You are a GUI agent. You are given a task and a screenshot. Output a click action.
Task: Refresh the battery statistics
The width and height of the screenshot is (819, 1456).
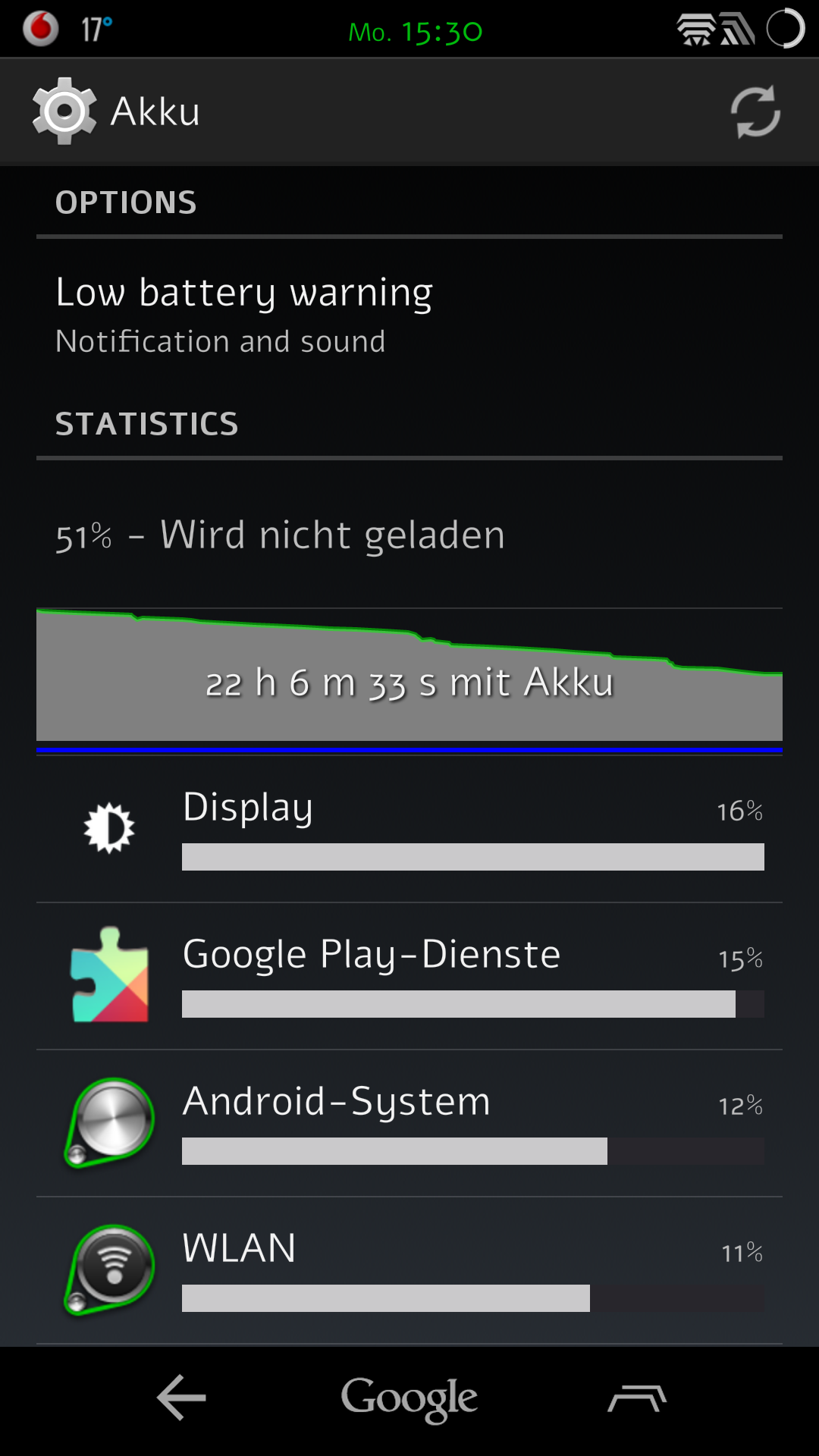click(755, 112)
